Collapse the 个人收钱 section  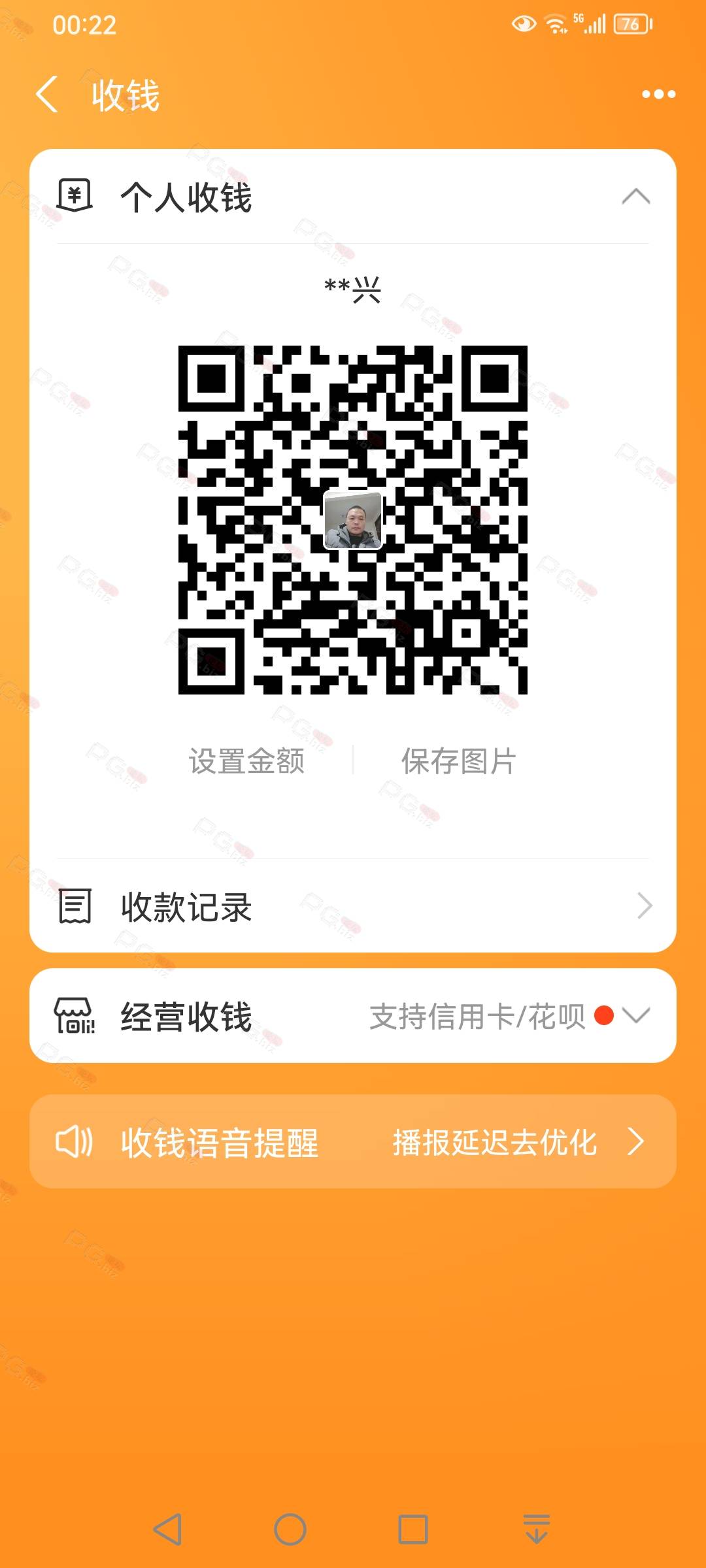[635, 197]
